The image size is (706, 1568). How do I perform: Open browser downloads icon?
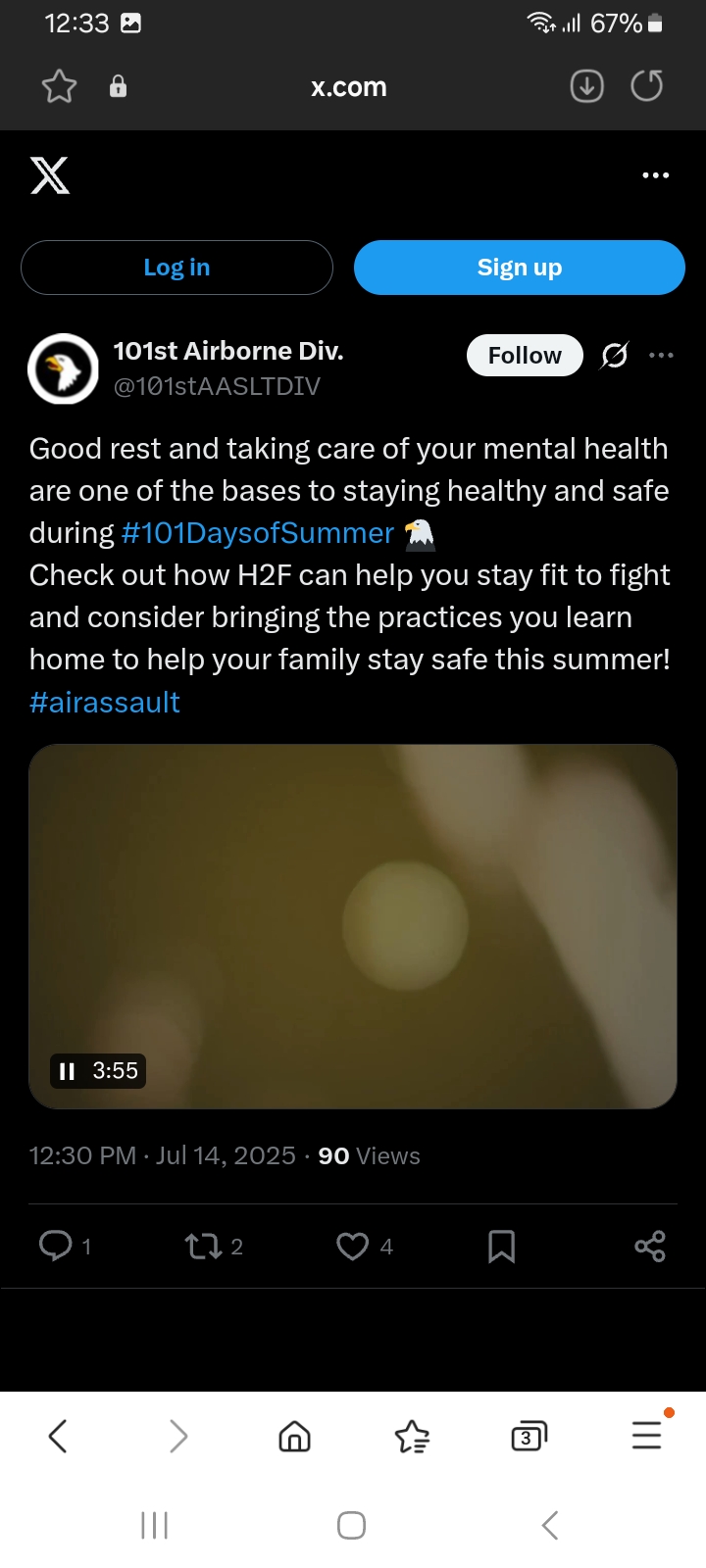click(586, 87)
